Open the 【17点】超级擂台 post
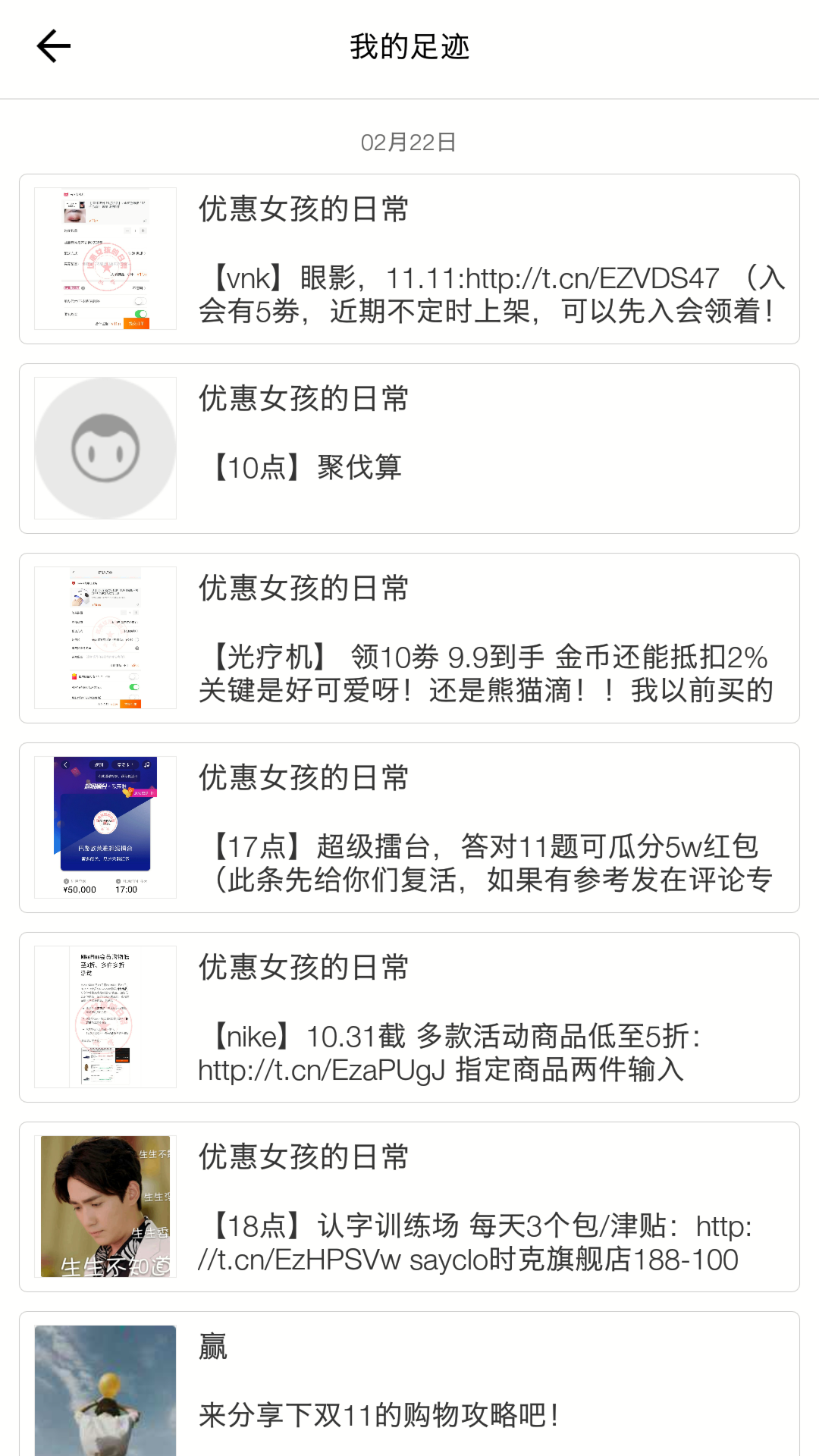The width and height of the screenshot is (819, 1456). point(409,828)
